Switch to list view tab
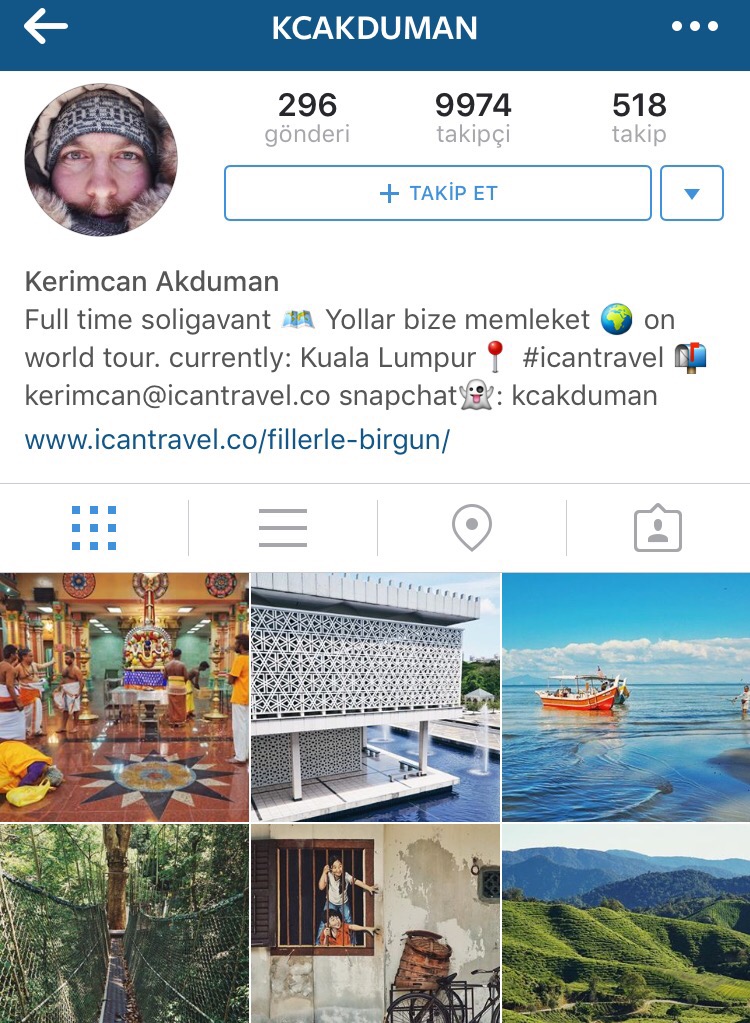The image size is (750, 1023). pos(283,527)
